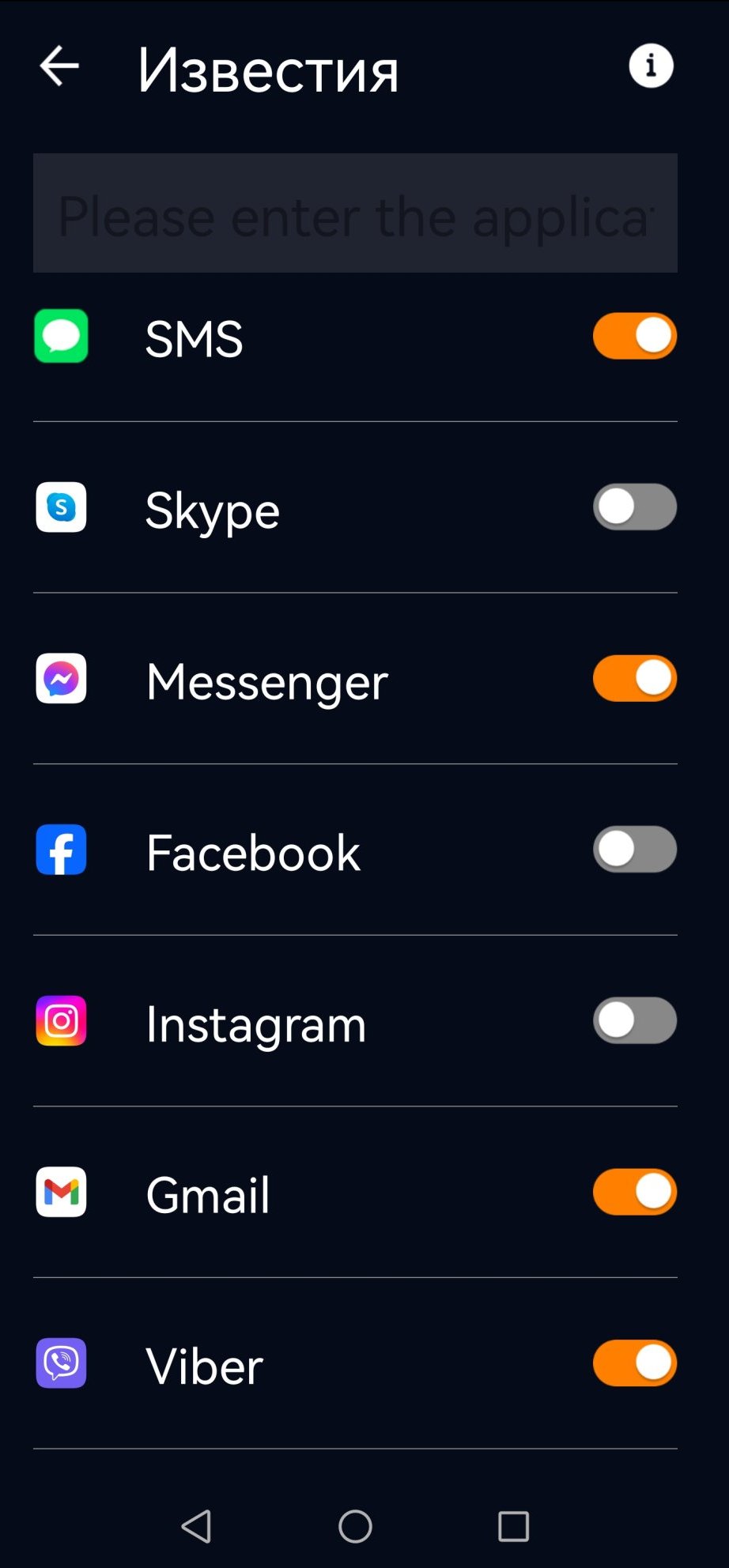Enable Instagram notifications toggle

click(635, 1020)
